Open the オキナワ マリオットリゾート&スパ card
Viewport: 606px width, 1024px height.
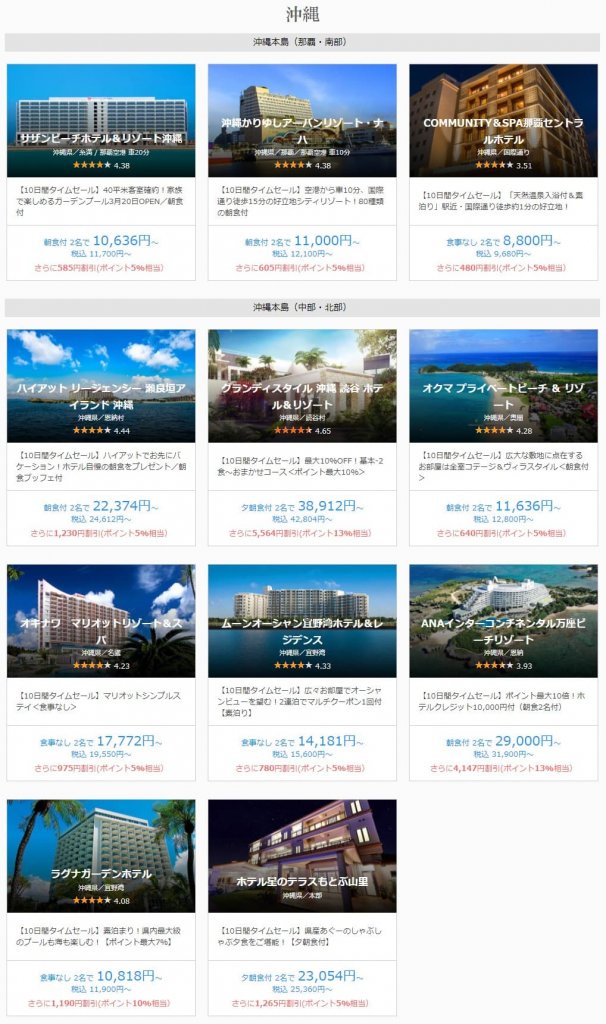click(101, 621)
